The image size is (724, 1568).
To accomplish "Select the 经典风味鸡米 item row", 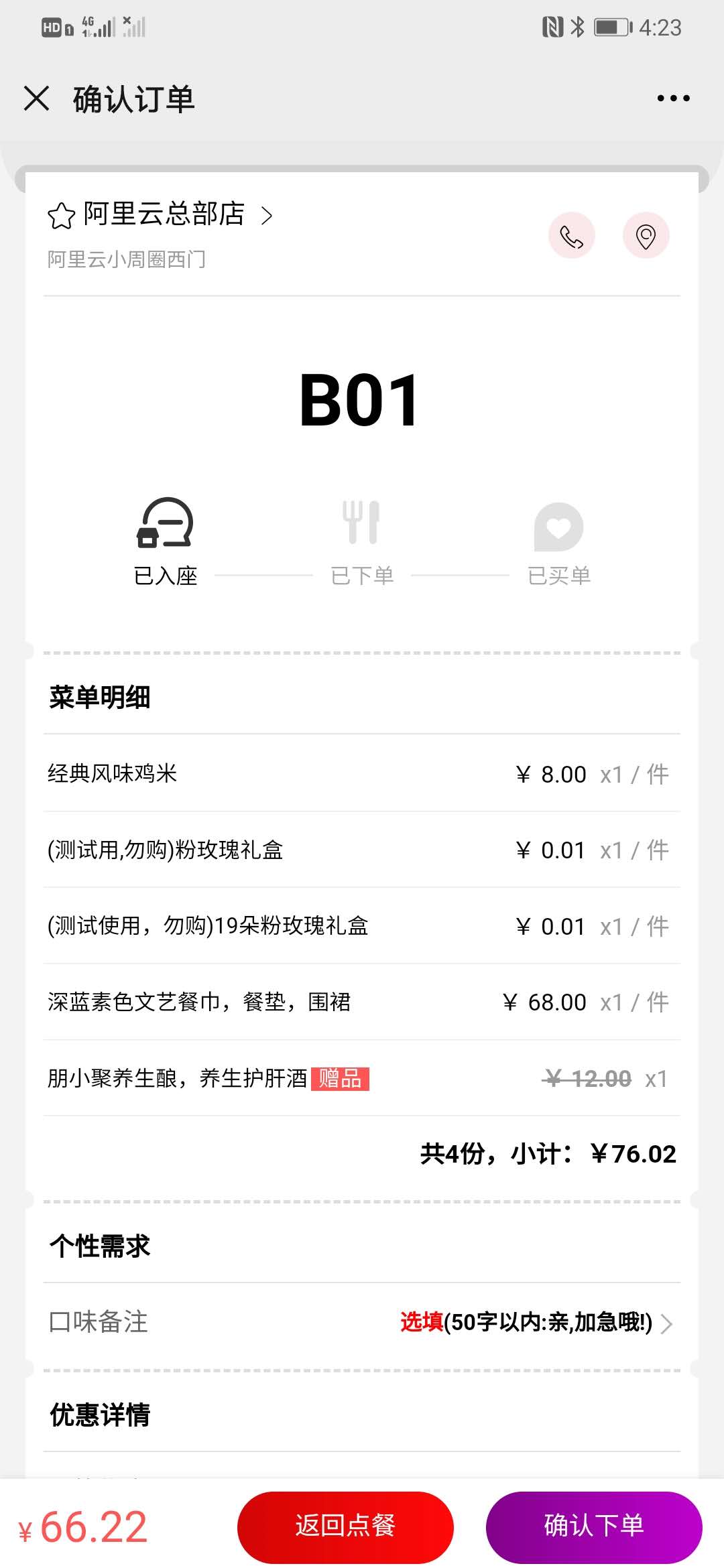I will coord(362,773).
